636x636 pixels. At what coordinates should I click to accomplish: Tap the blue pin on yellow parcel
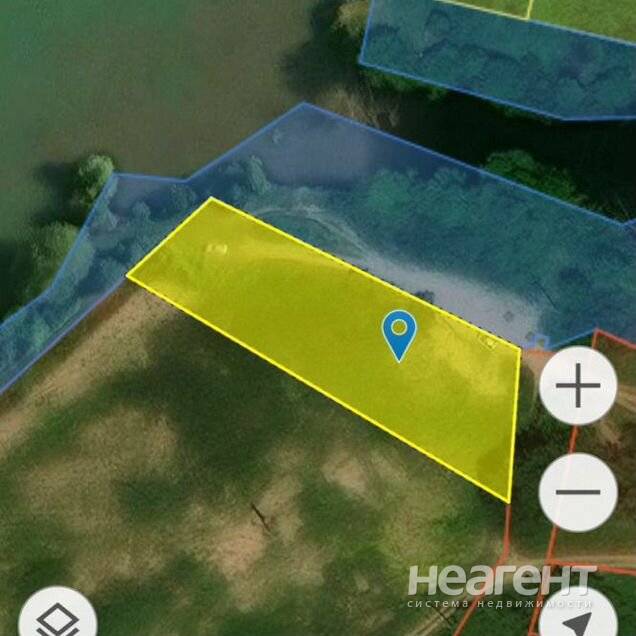click(x=400, y=332)
